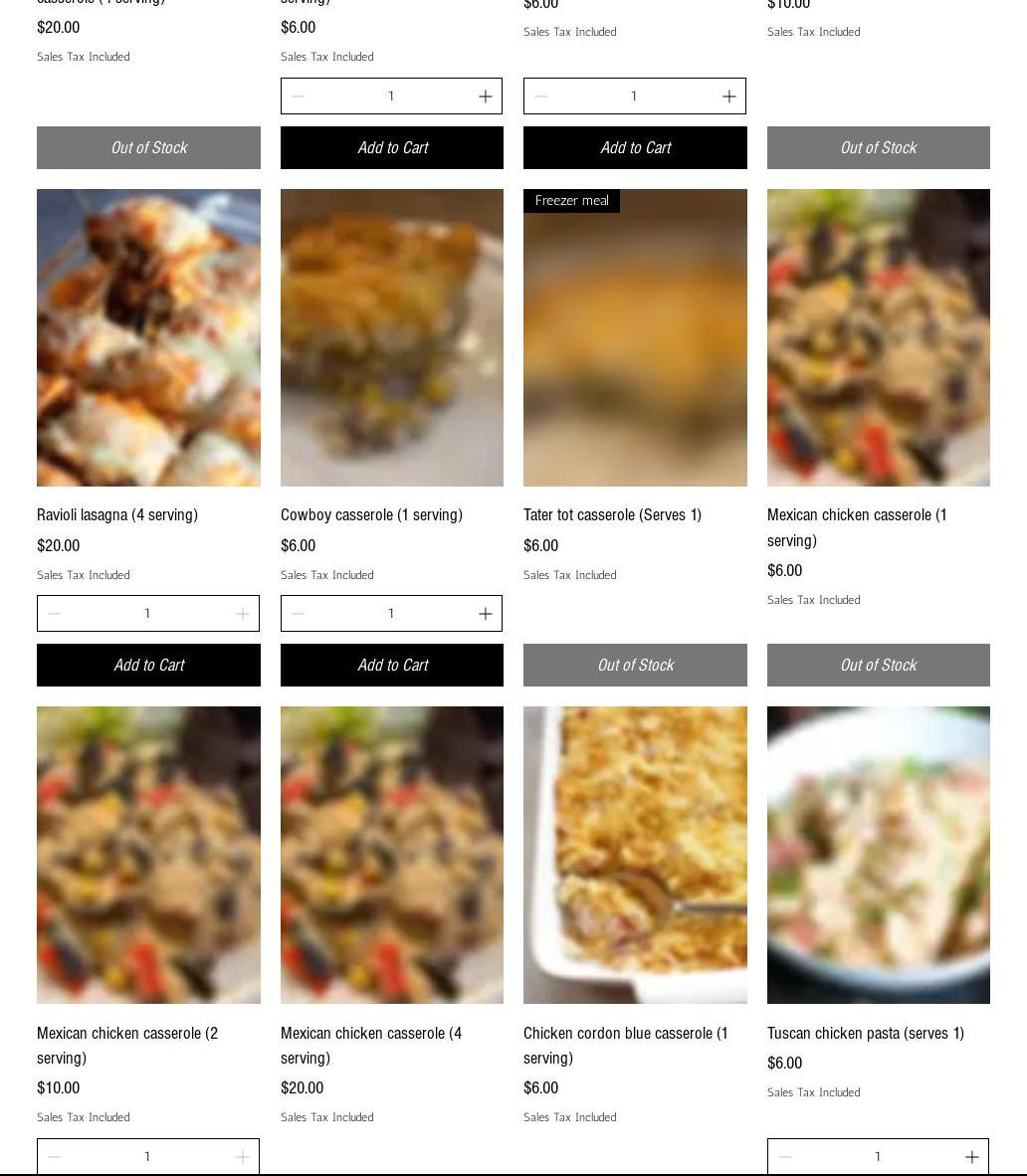
Task: Open the Ravioli lasagna product photo
Action: coord(148,337)
